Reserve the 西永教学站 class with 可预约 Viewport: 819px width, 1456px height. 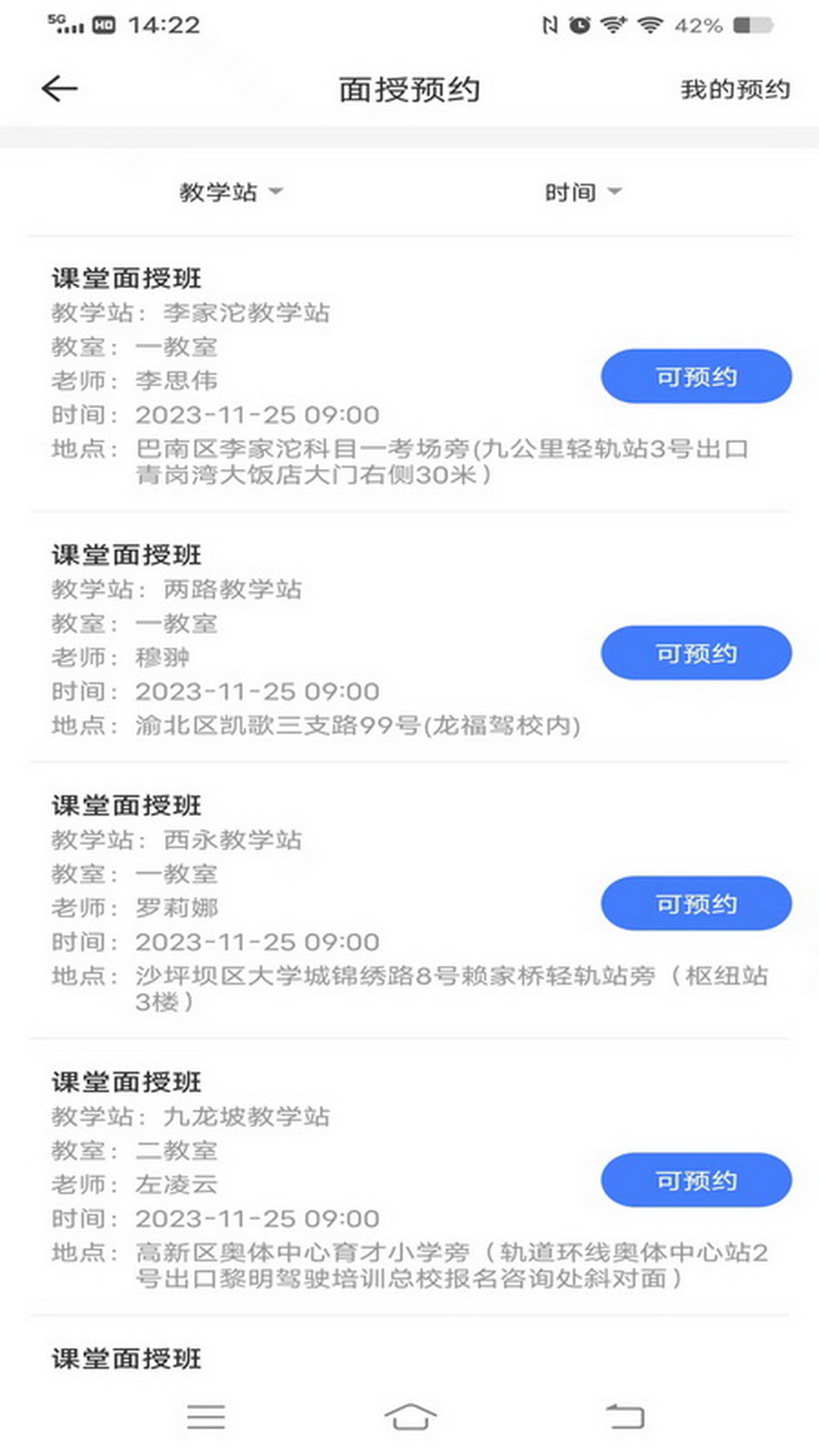(695, 904)
